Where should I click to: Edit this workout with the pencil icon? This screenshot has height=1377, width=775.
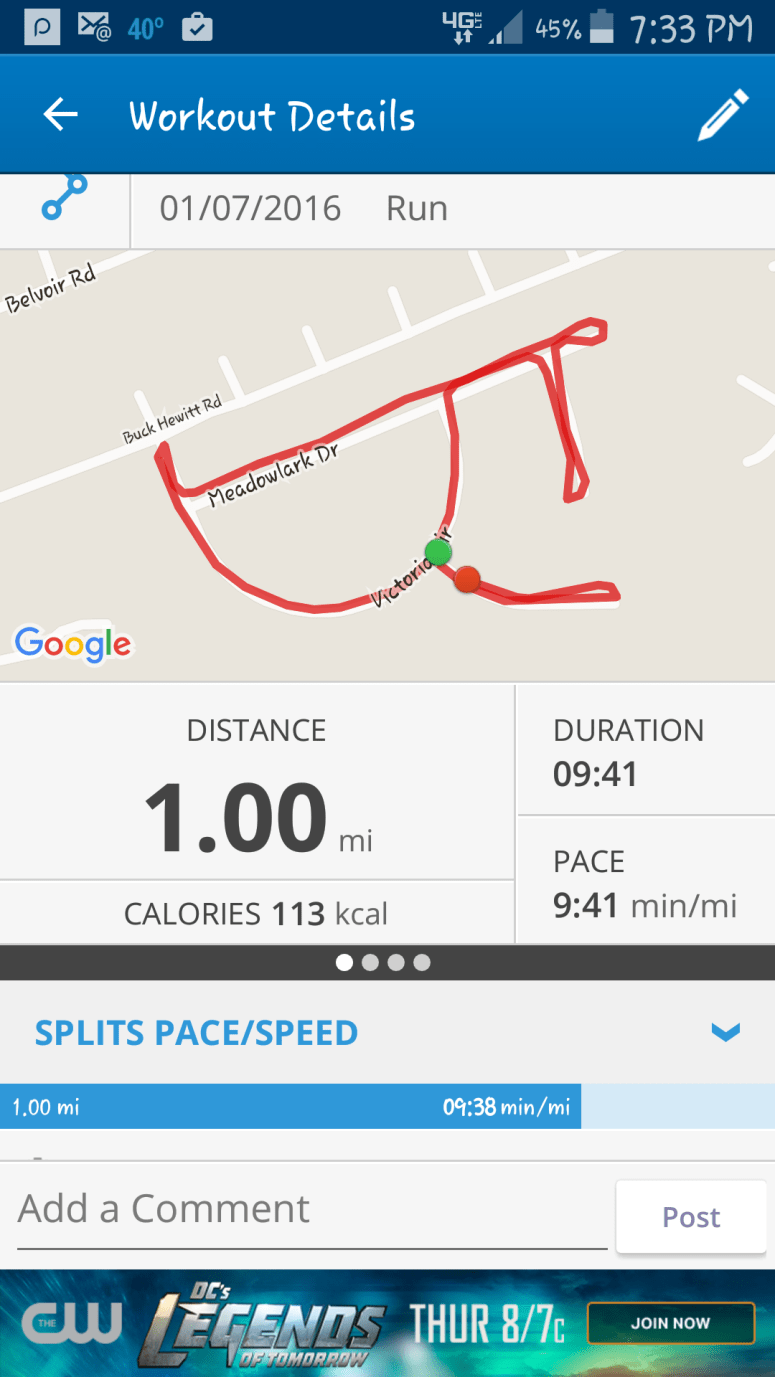[723, 115]
